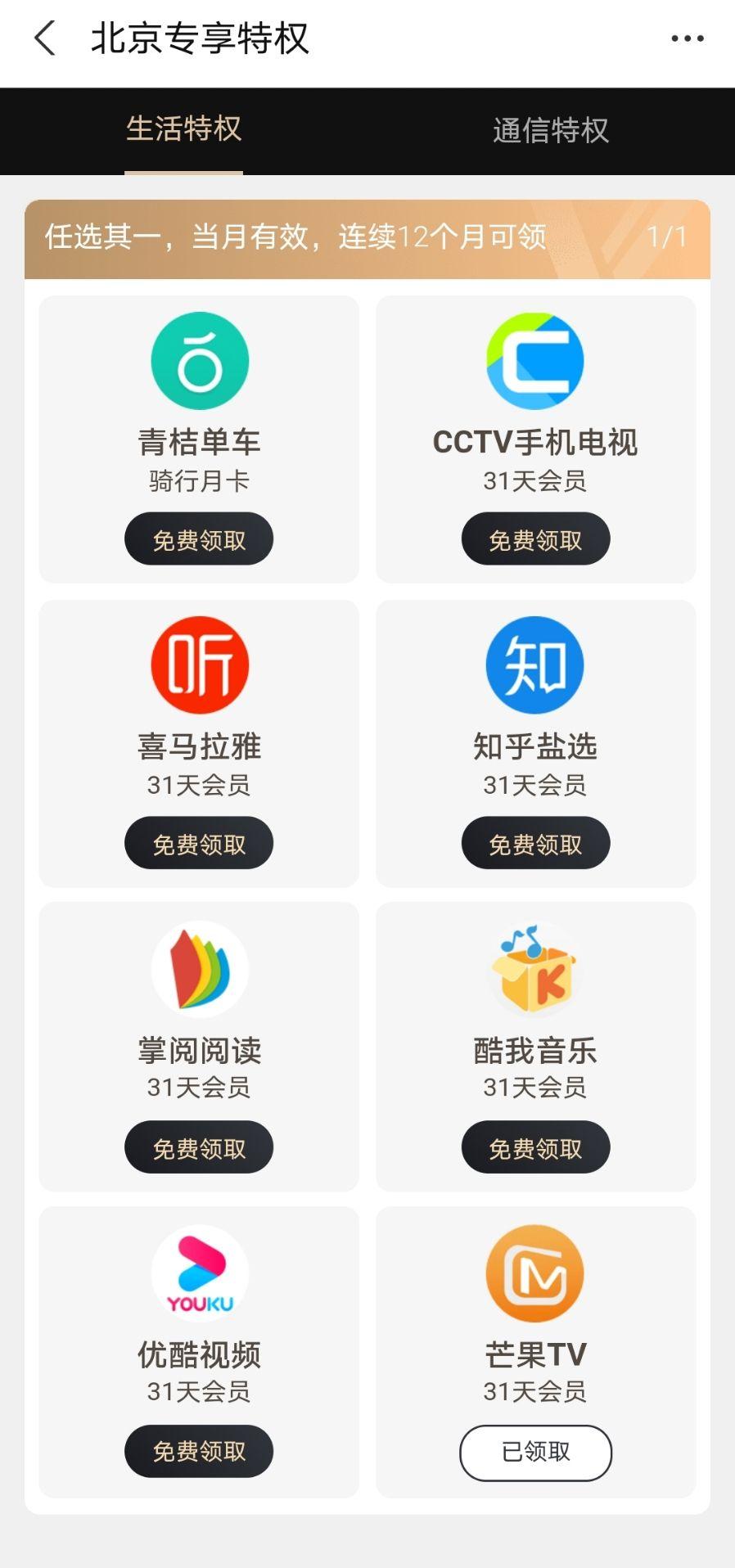Claim free 酷我音乐 membership
The image size is (735, 1568).
coord(535,1148)
